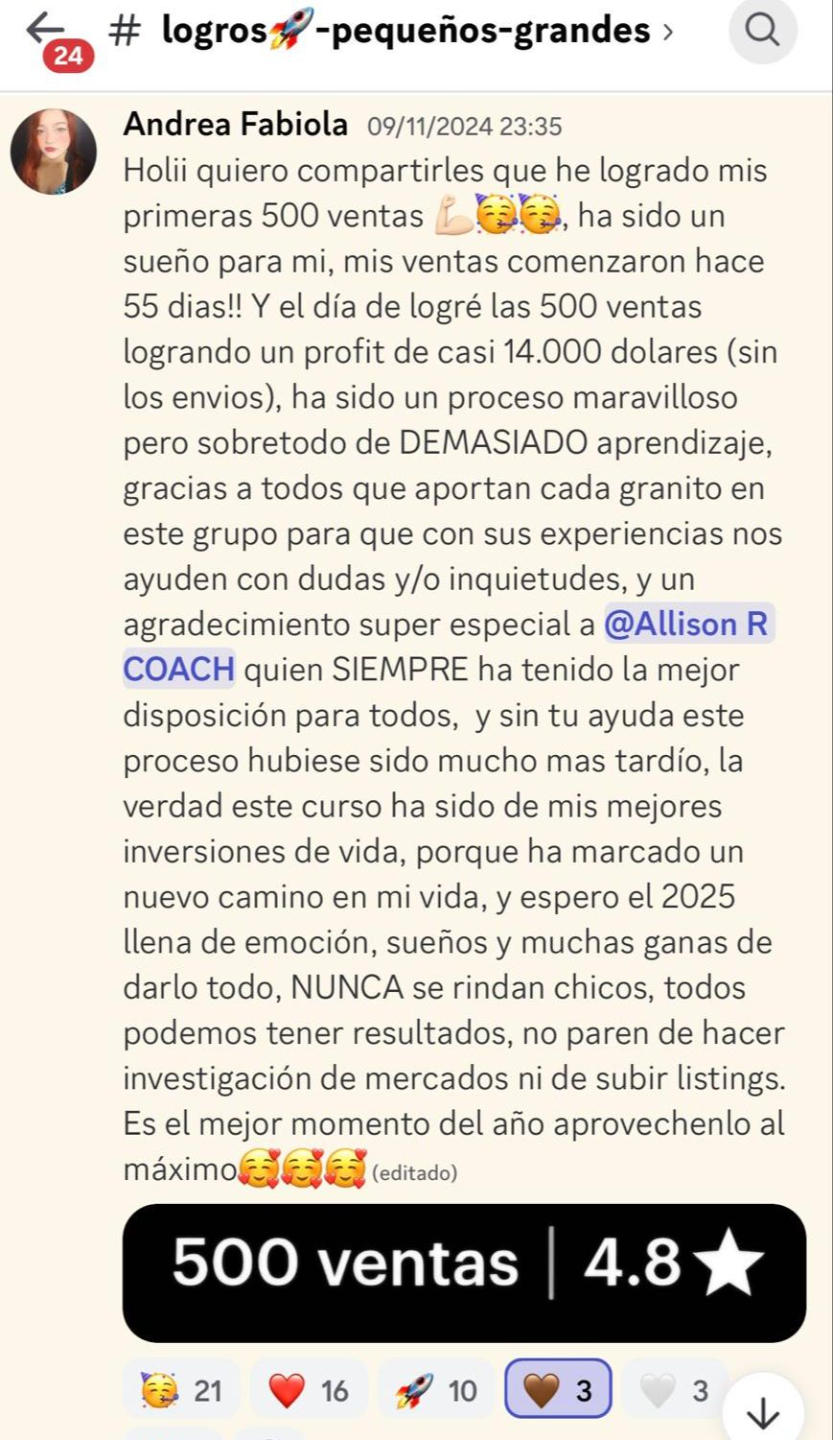Jump to latest messages with down arrow
833x1440 pixels.
pos(763,1412)
